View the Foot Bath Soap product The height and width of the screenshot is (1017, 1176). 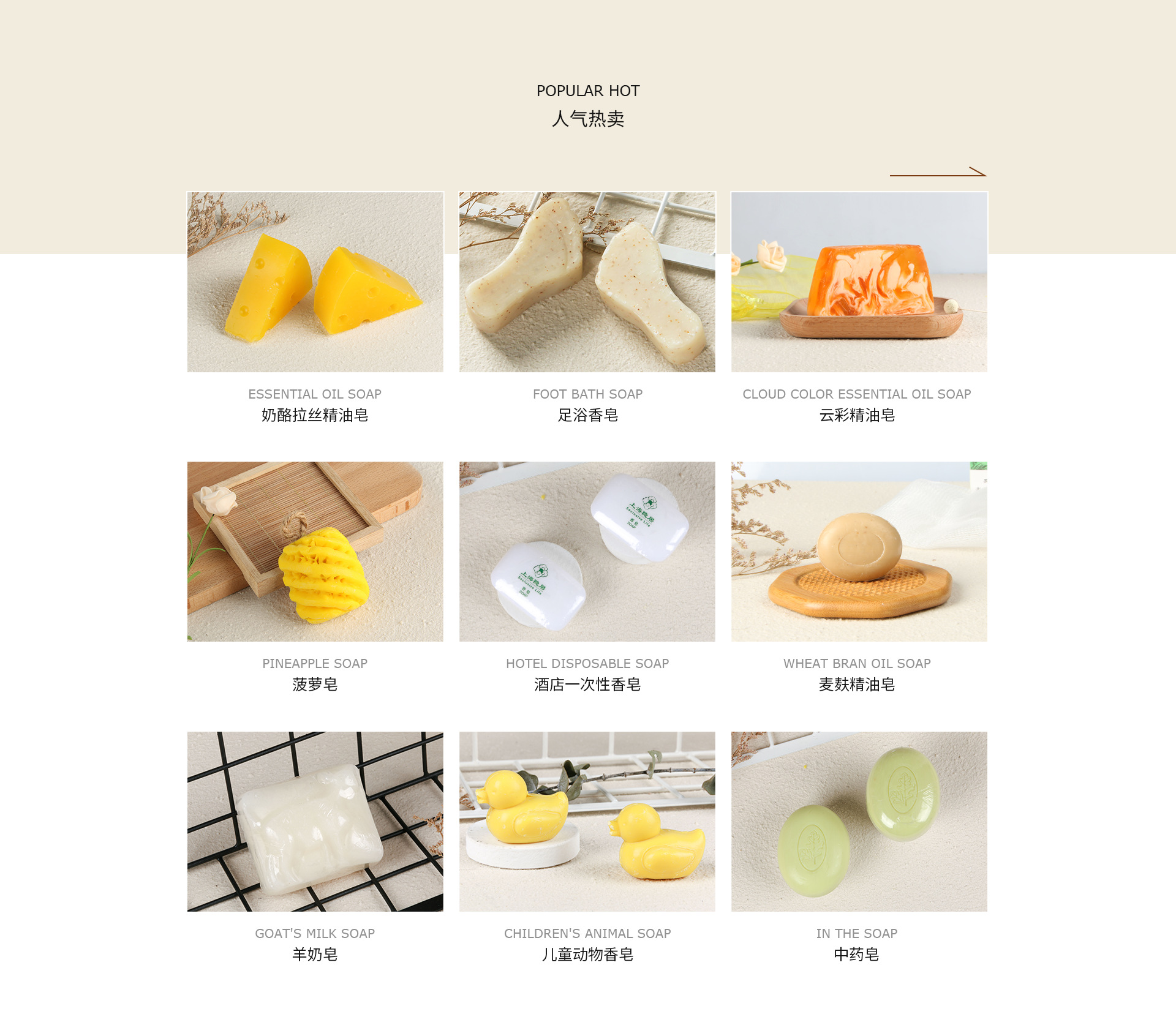click(587, 282)
